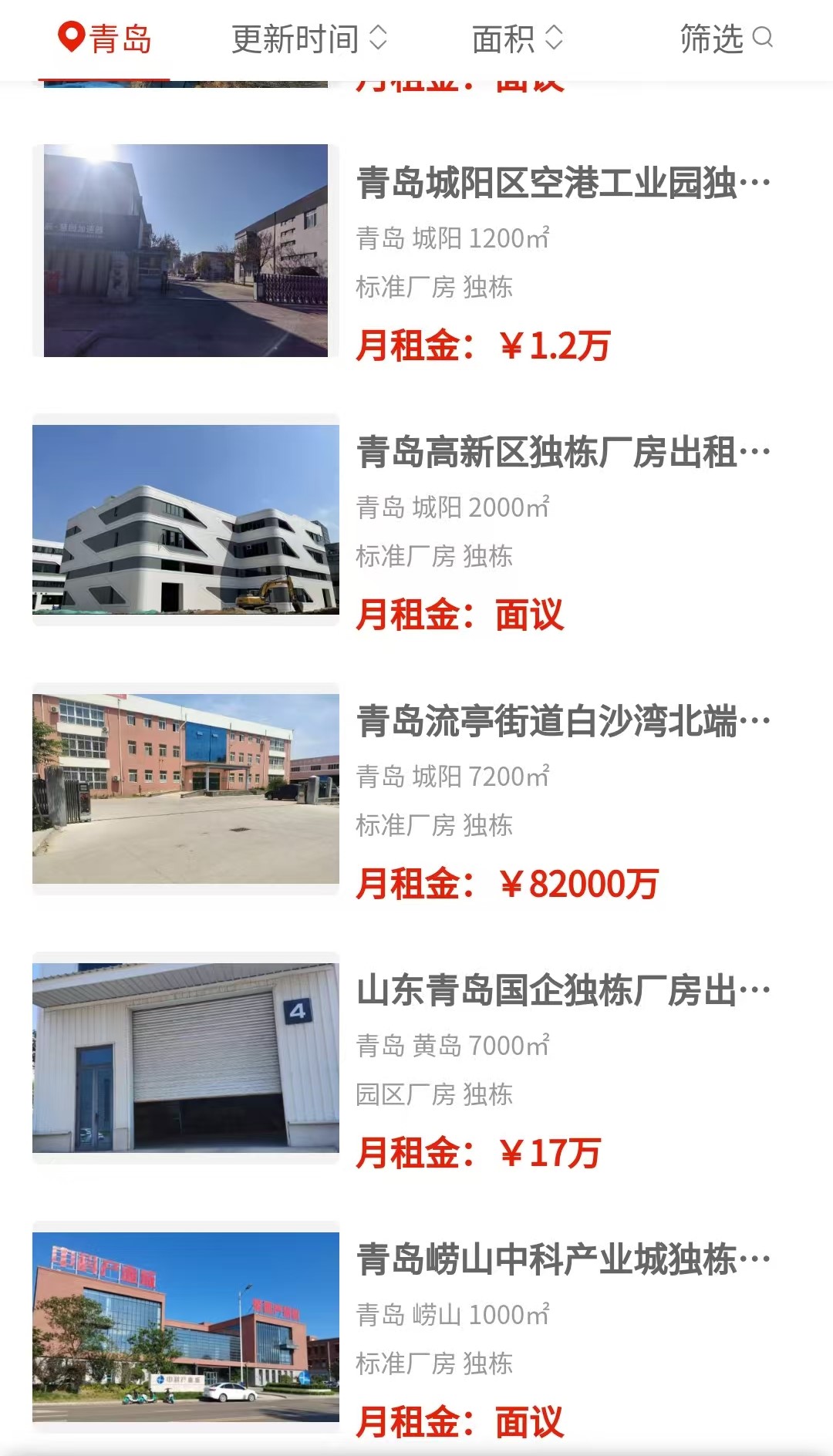The image size is (833, 1456).
Task: Change the city from 青岛
Action: coord(105,39)
